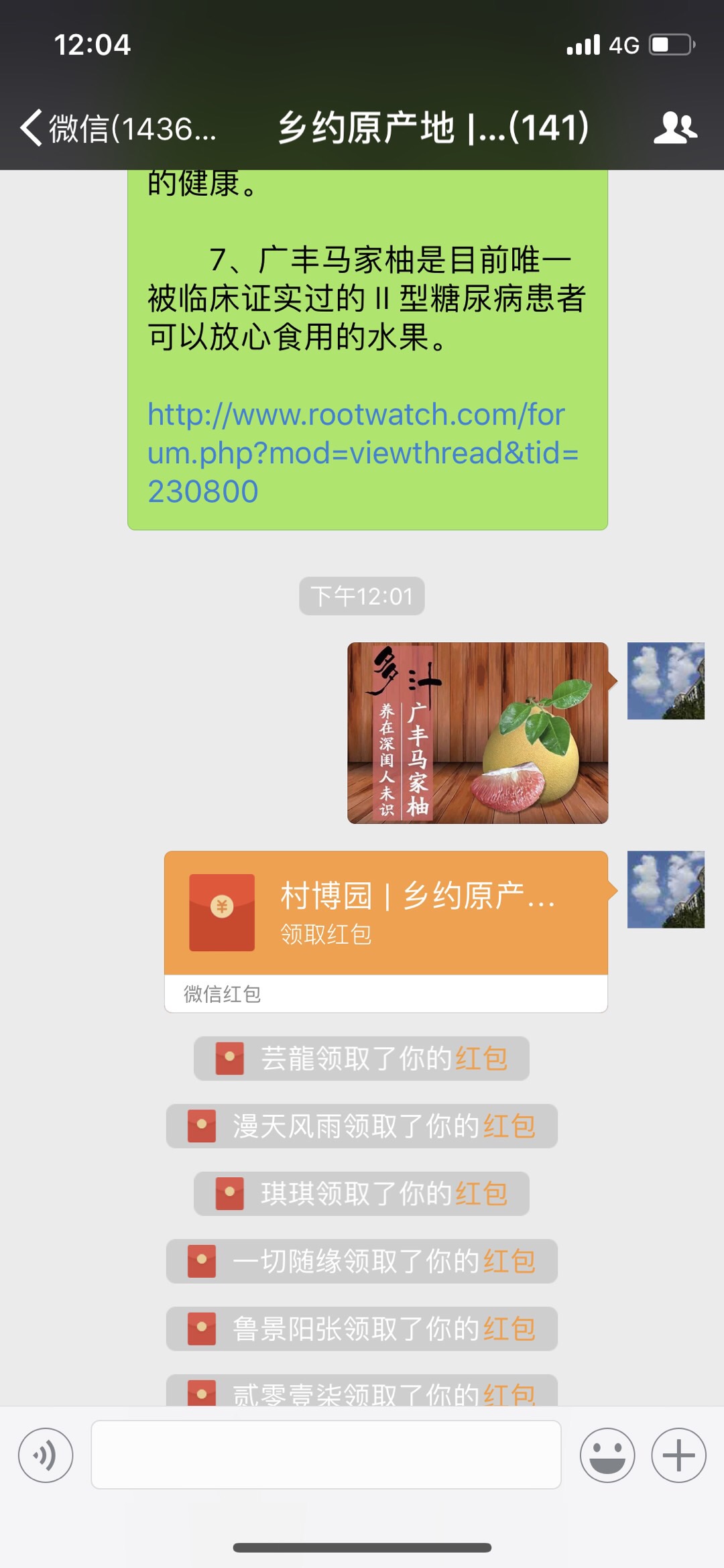Open the plus attachments menu
Screen dimensions: 724x1568
coord(678,1455)
